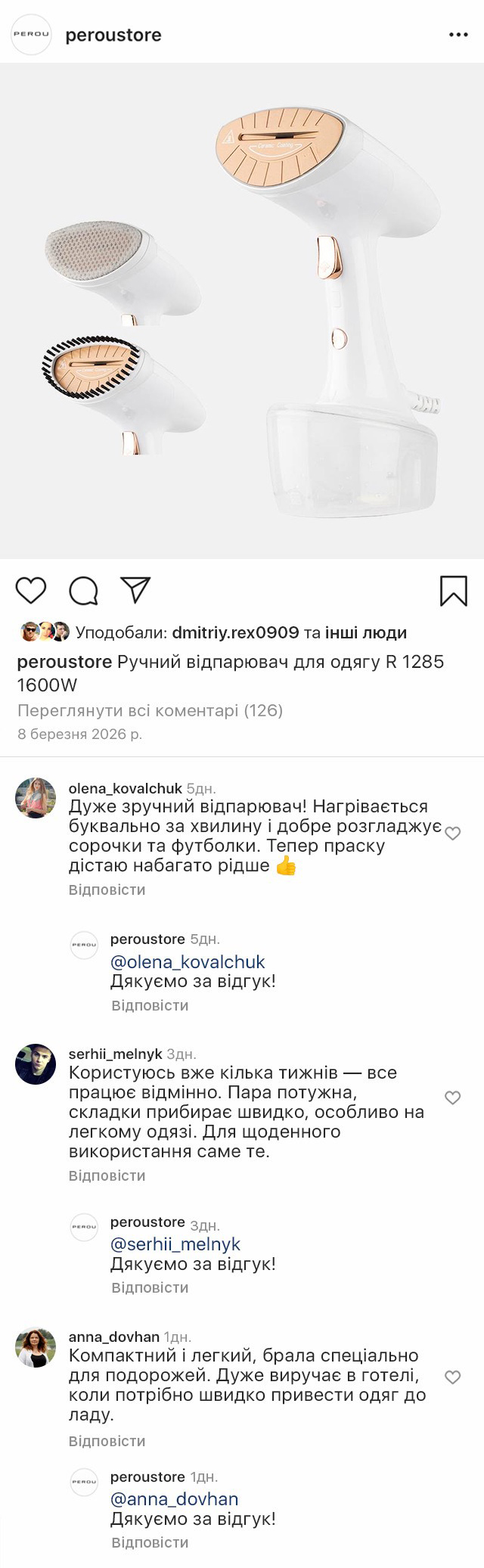Reply to serhii_melnyk's comment
The width and height of the screenshot is (484, 1568).
point(107,1175)
